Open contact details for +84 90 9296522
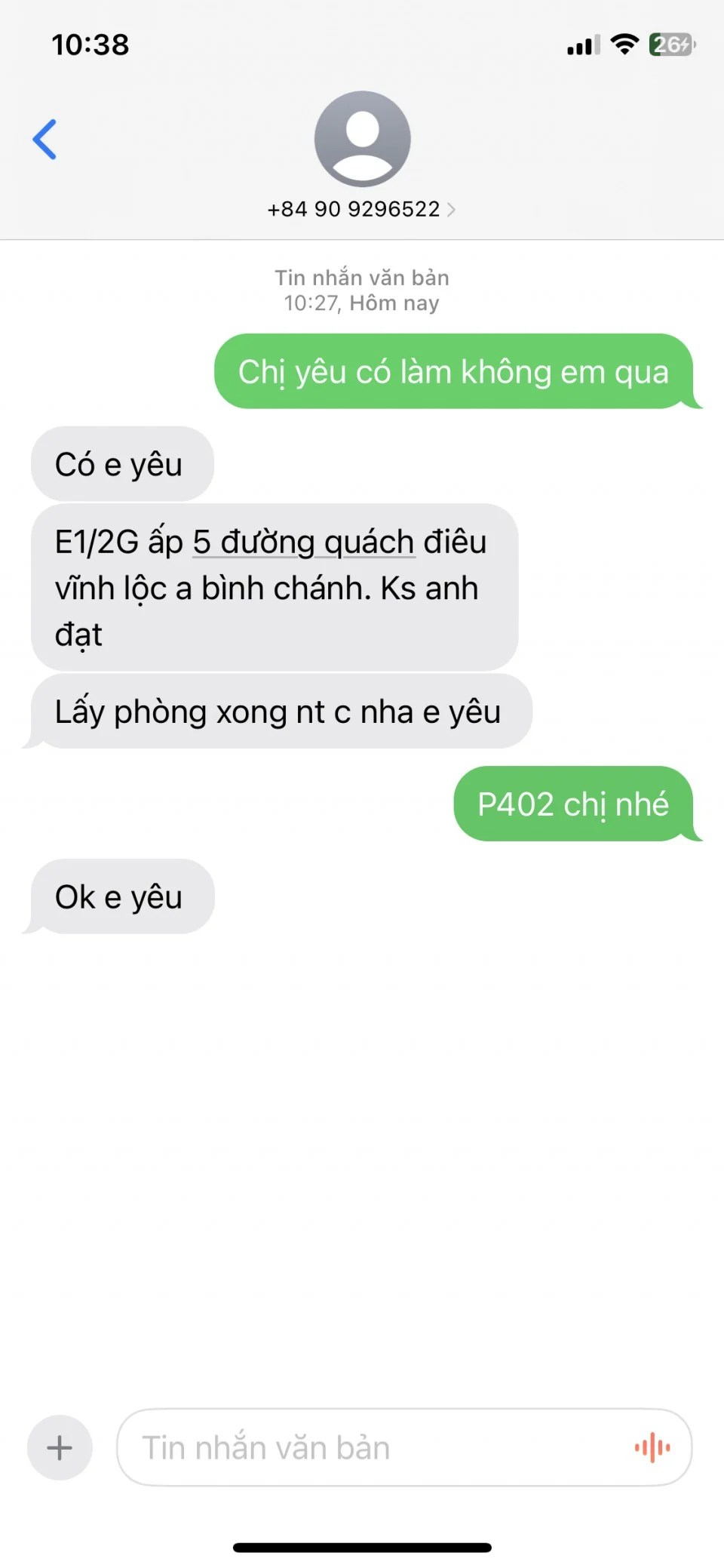This screenshot has width=724, height=1568. click(x=362, y=209)
